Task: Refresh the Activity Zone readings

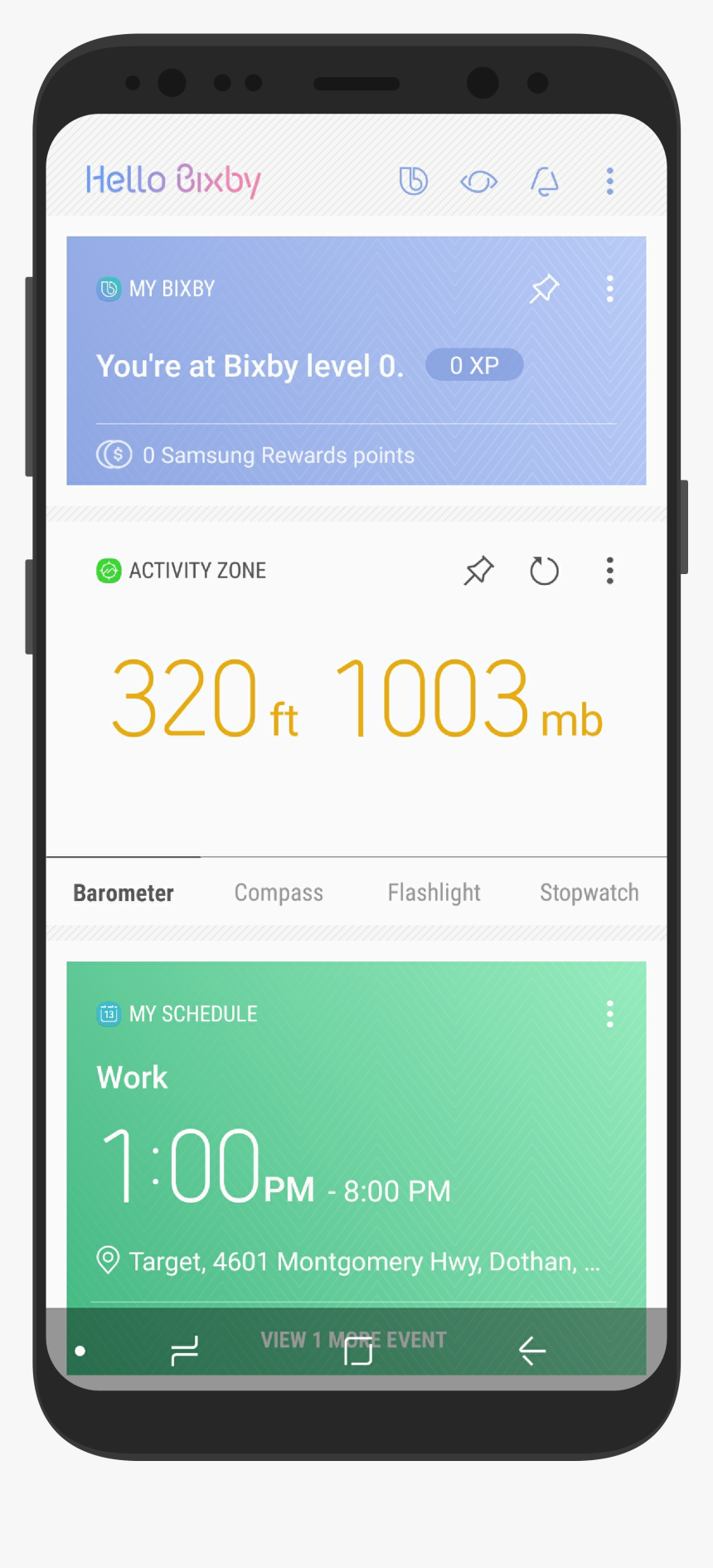Action: pyautogui.click(x=545, y=571)
